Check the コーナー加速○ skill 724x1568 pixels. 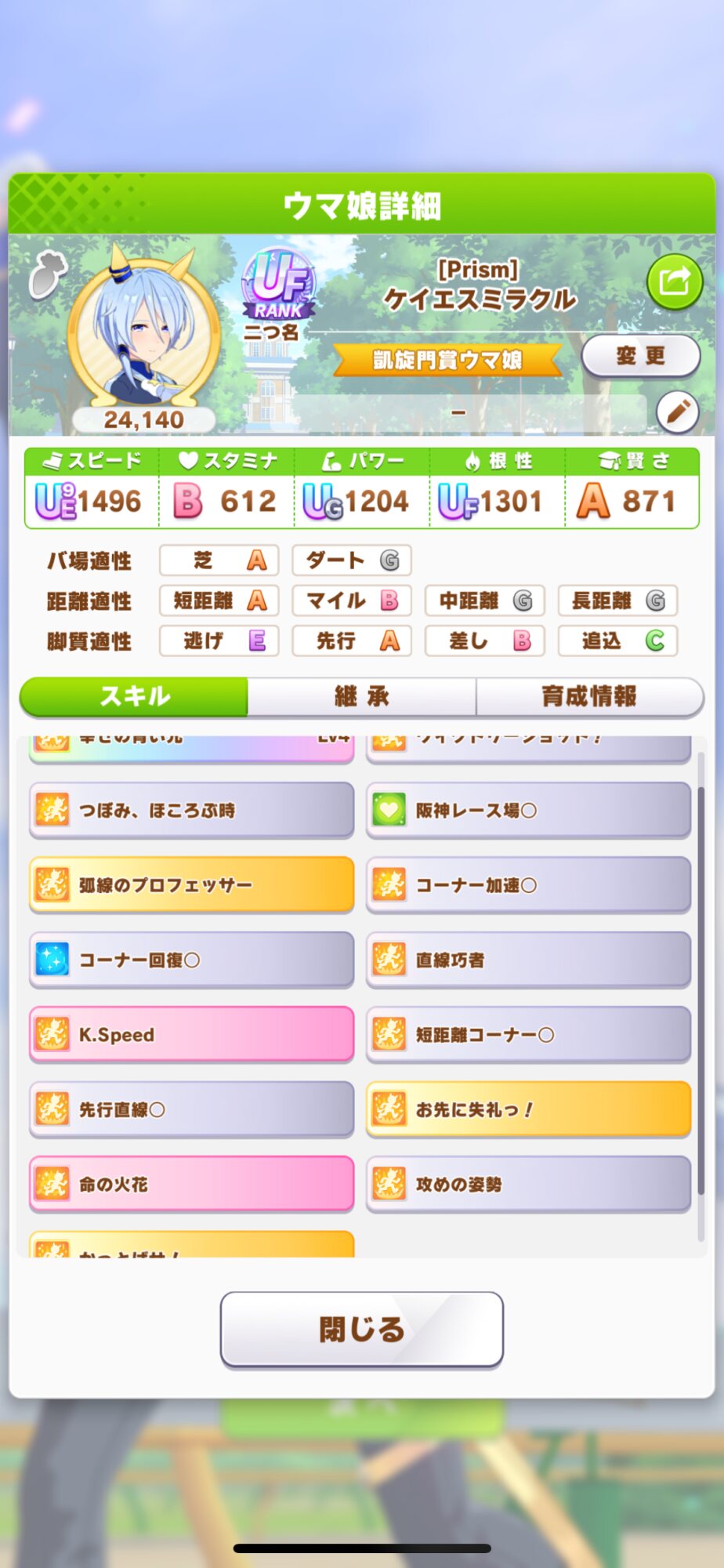[528, 885]
